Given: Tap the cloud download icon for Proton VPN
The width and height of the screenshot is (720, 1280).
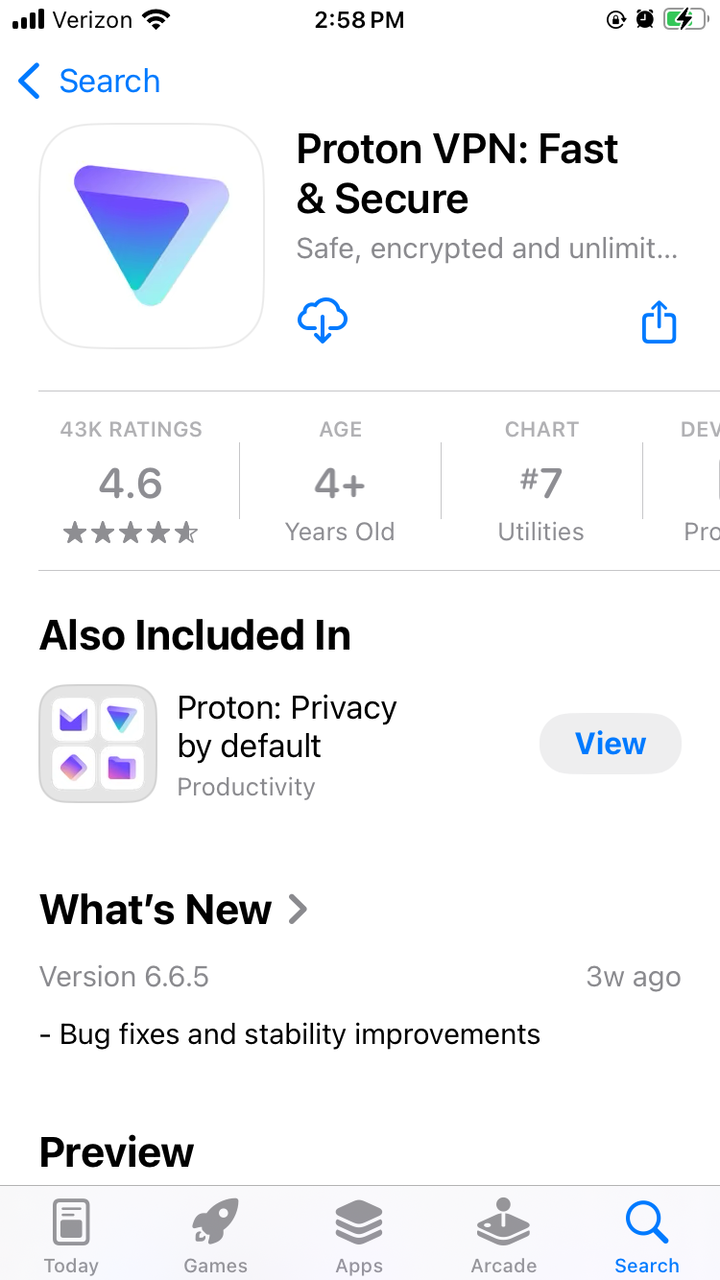Looking at the screenshot, I should pyautogui.click(x=322, y=320).
